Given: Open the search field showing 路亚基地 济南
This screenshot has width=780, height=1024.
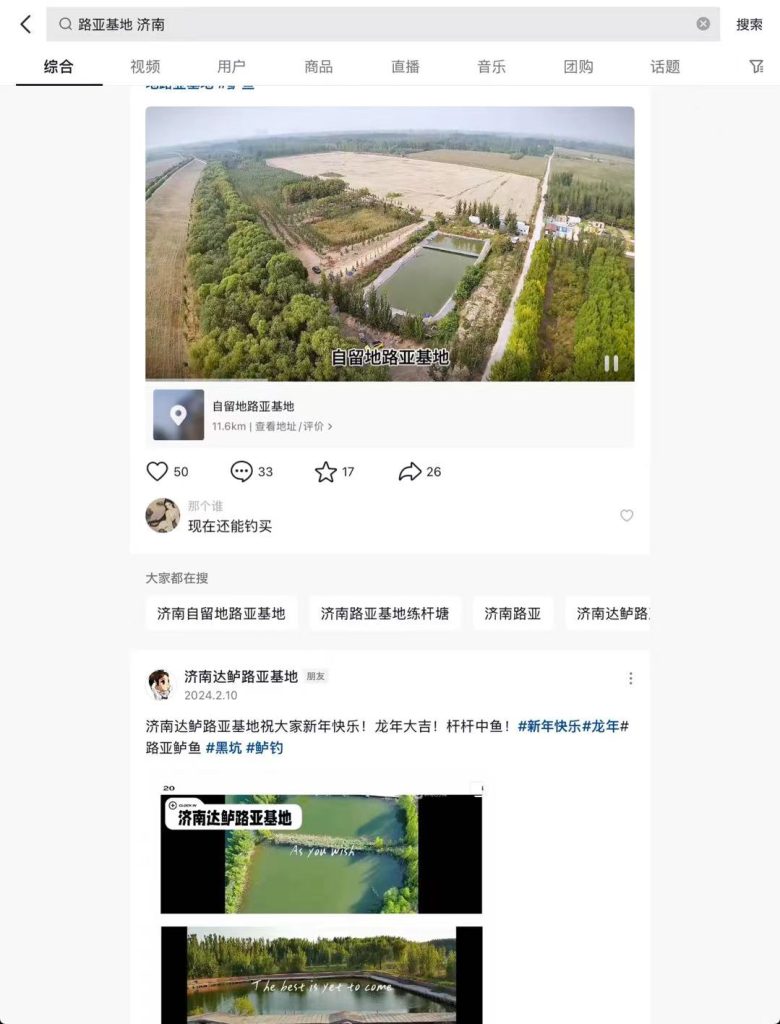Looking at the screenshot, I should (380, 24).
